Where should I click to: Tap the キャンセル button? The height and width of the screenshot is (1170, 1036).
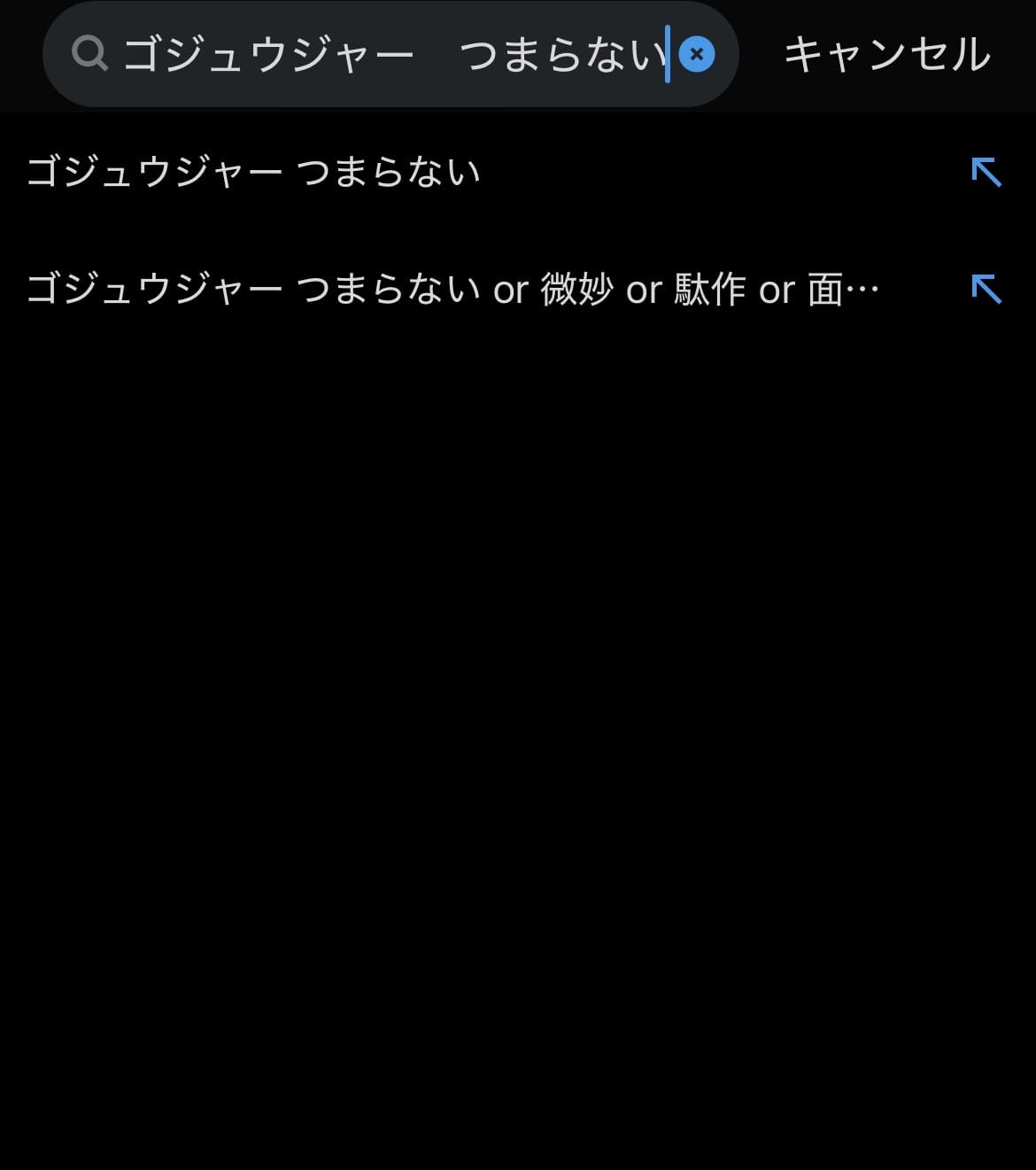coord(886,55)
